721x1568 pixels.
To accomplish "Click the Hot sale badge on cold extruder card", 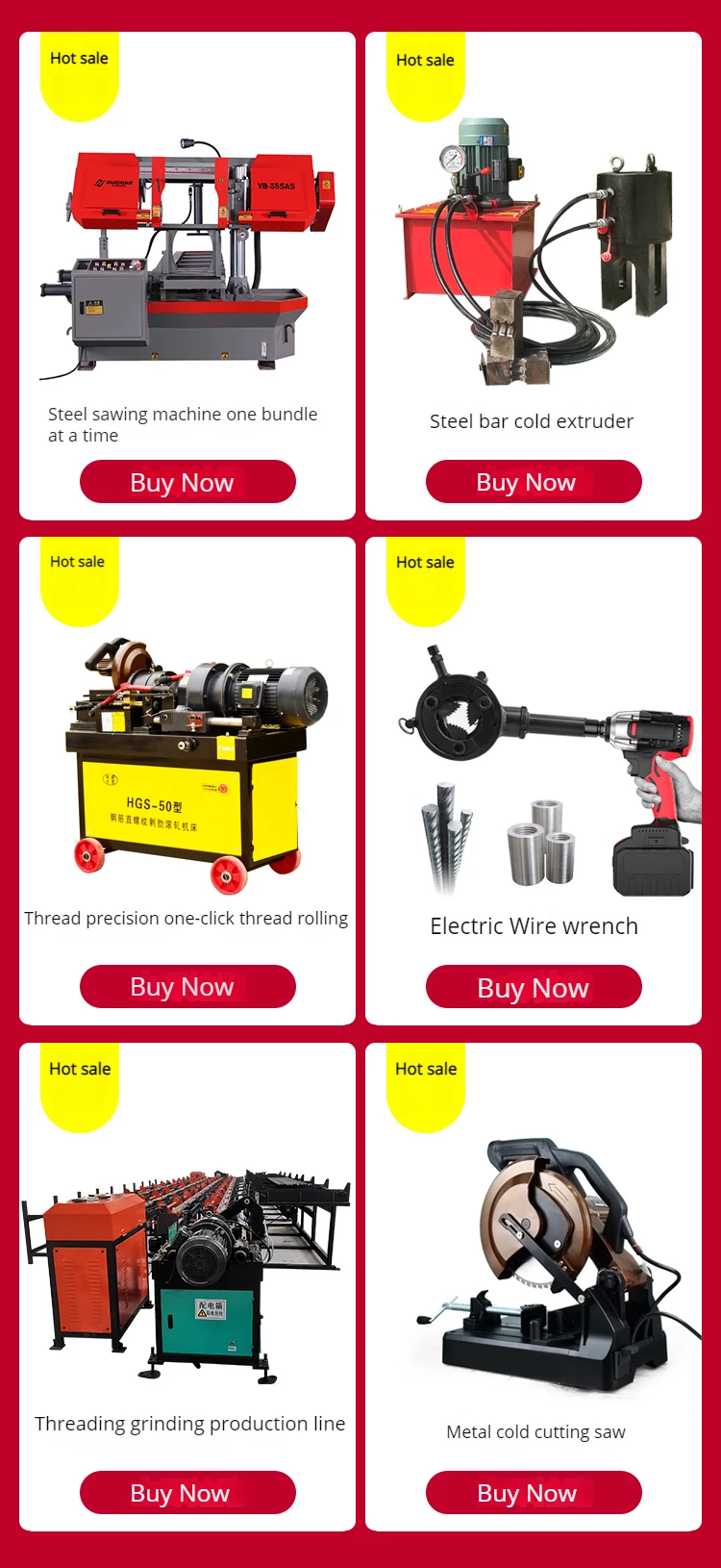I will pyautogui.click(x=426, y=60).
